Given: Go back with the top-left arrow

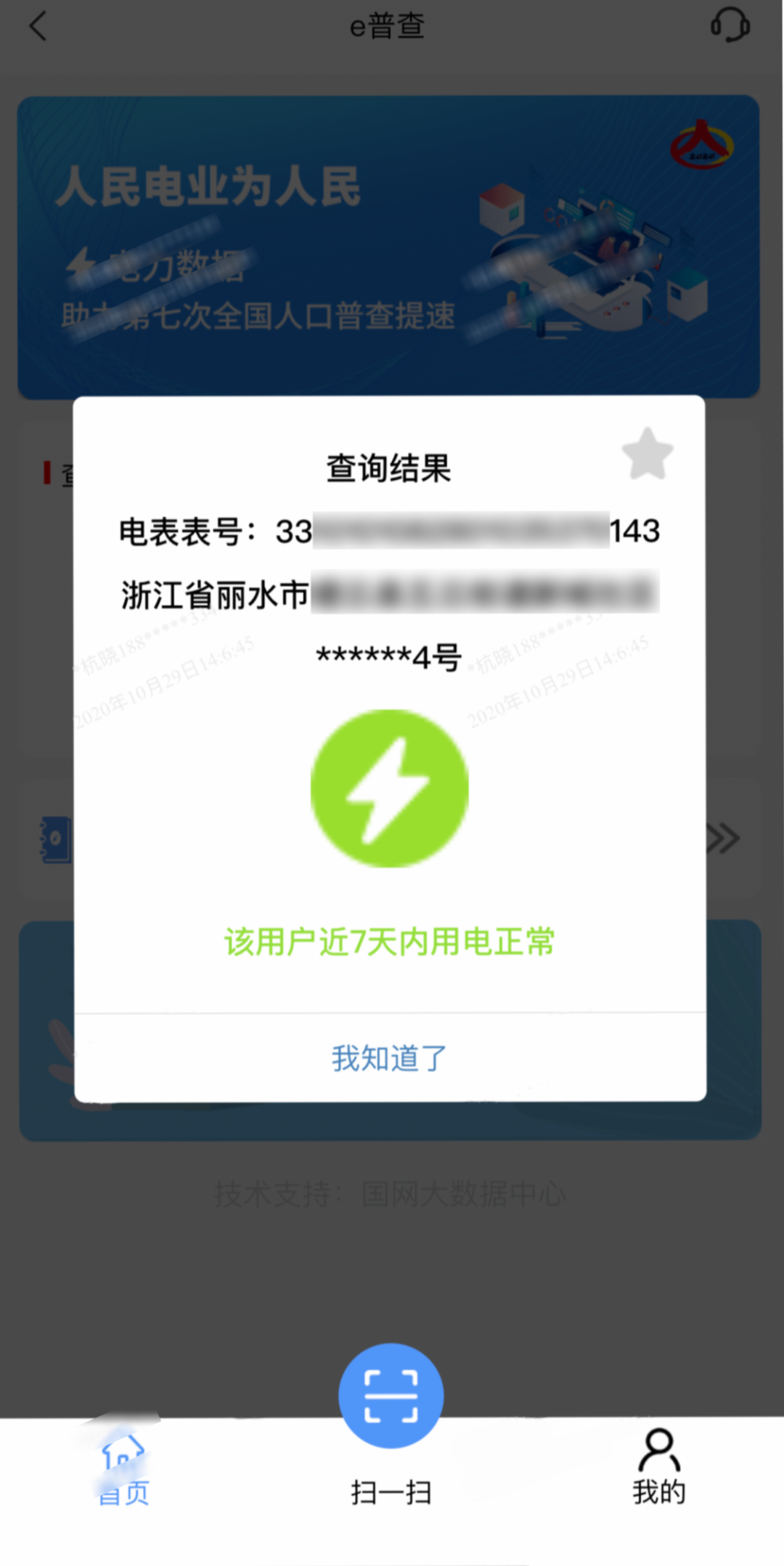Looking at the screenshot, I should coord(38,27).
